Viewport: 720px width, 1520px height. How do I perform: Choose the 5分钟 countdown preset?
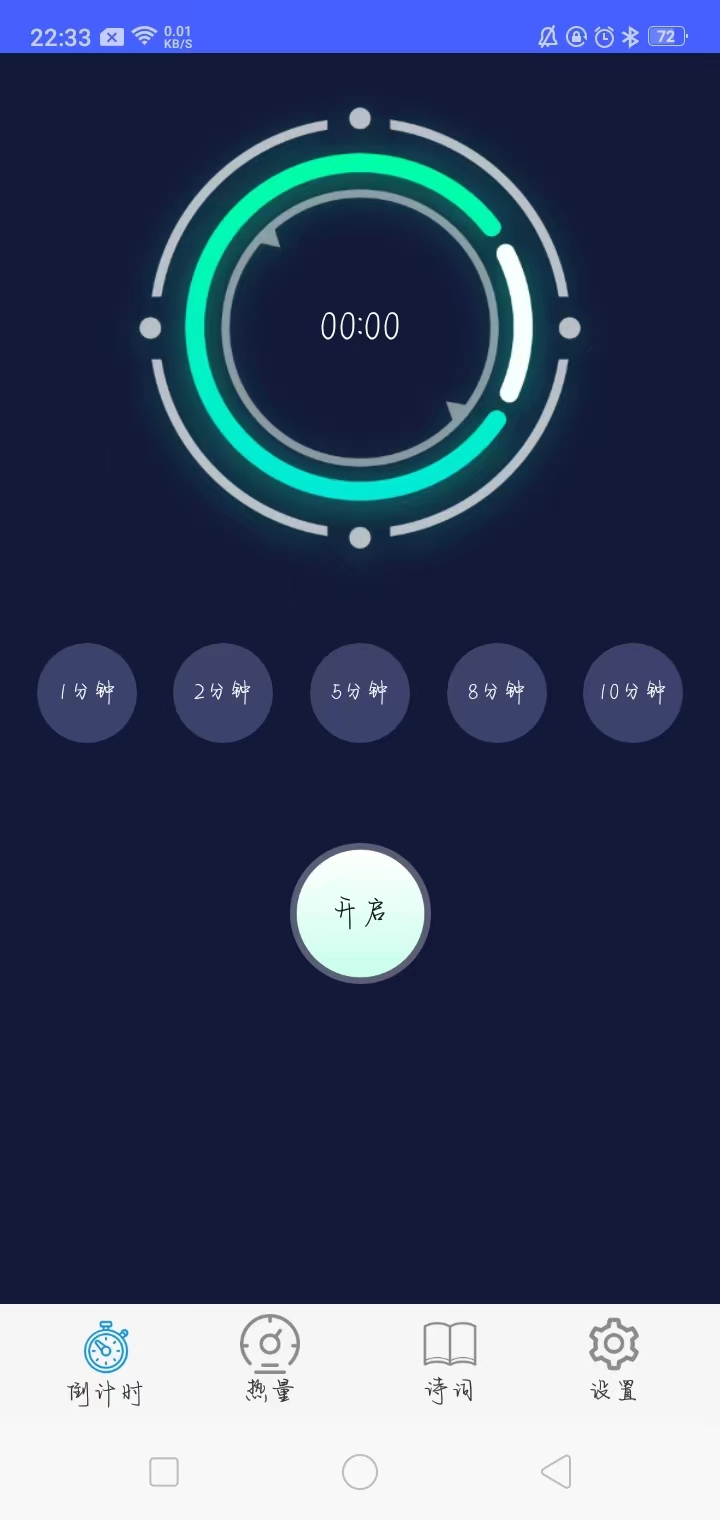tap(359, 692)
